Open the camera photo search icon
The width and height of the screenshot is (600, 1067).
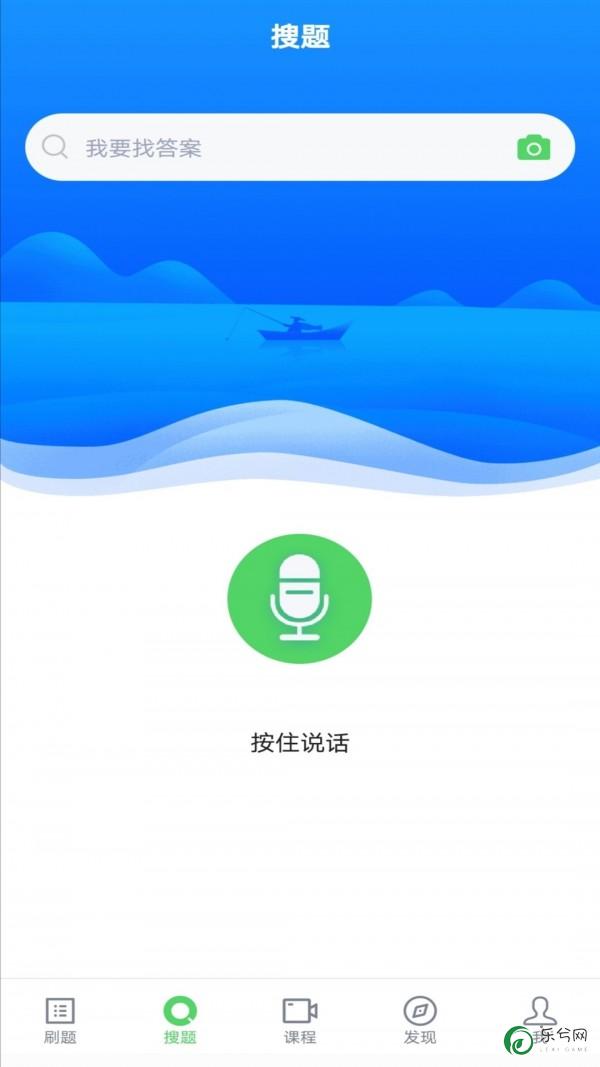pyautogui.click(x=534, y=148)
